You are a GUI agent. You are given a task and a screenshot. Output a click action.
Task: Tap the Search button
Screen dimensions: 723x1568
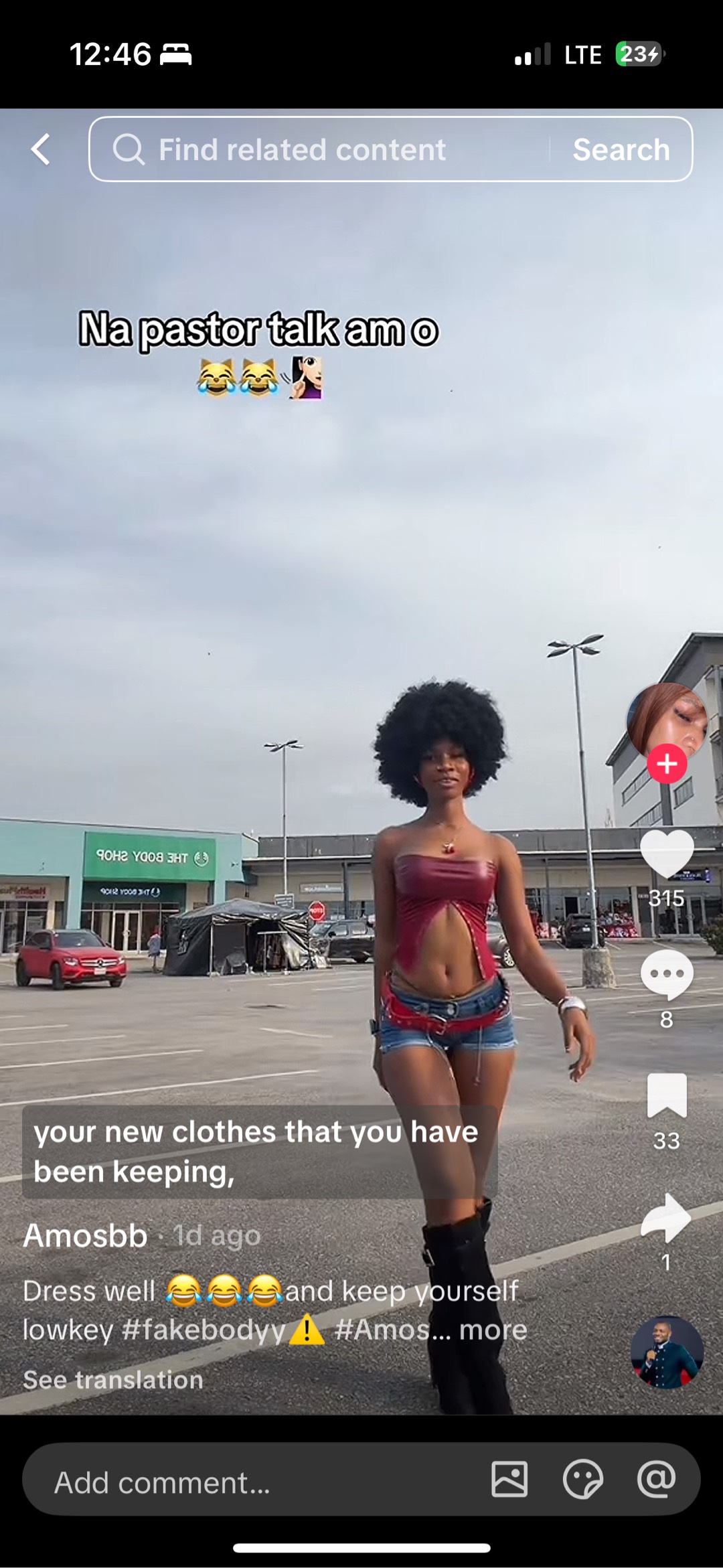coord(621,149)
